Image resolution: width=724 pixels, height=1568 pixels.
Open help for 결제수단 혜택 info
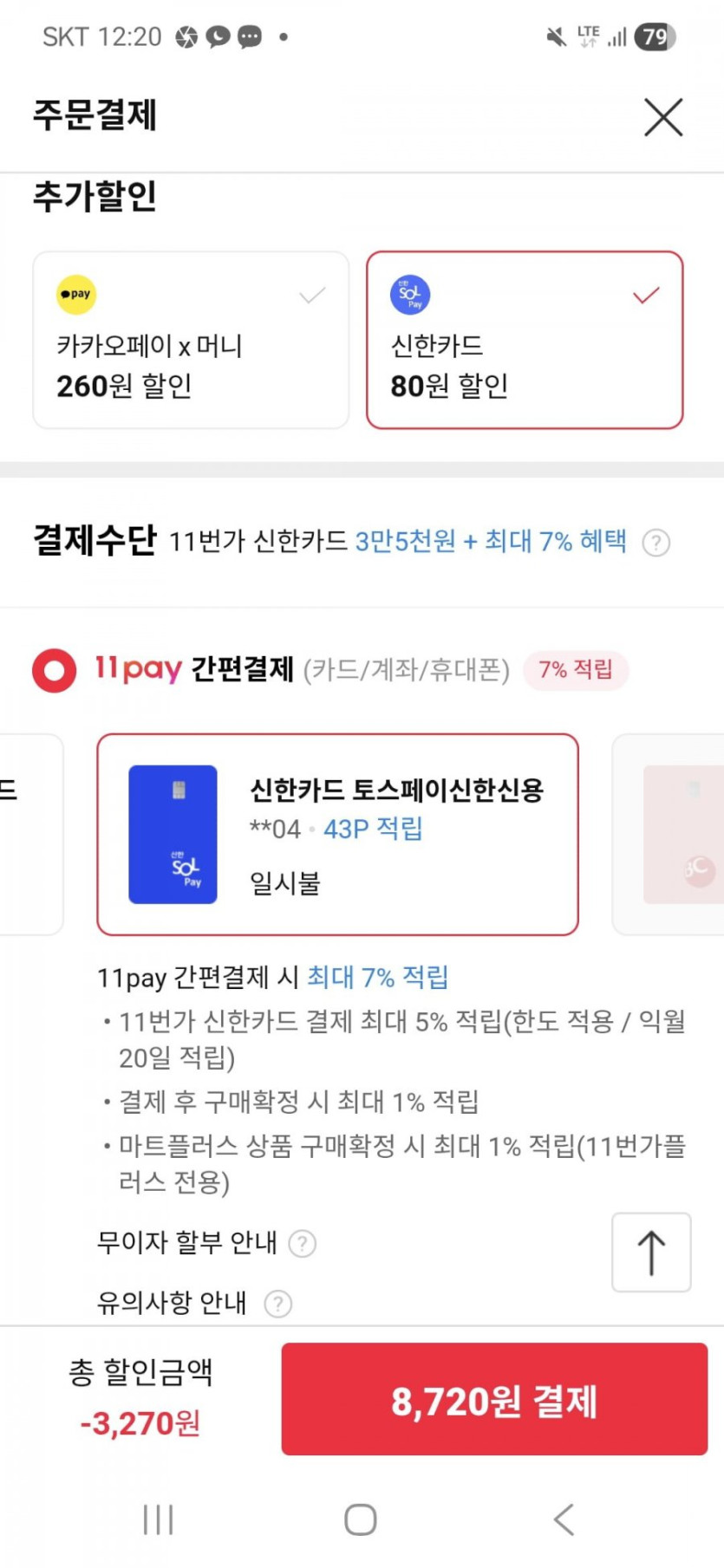click(656, 543)
